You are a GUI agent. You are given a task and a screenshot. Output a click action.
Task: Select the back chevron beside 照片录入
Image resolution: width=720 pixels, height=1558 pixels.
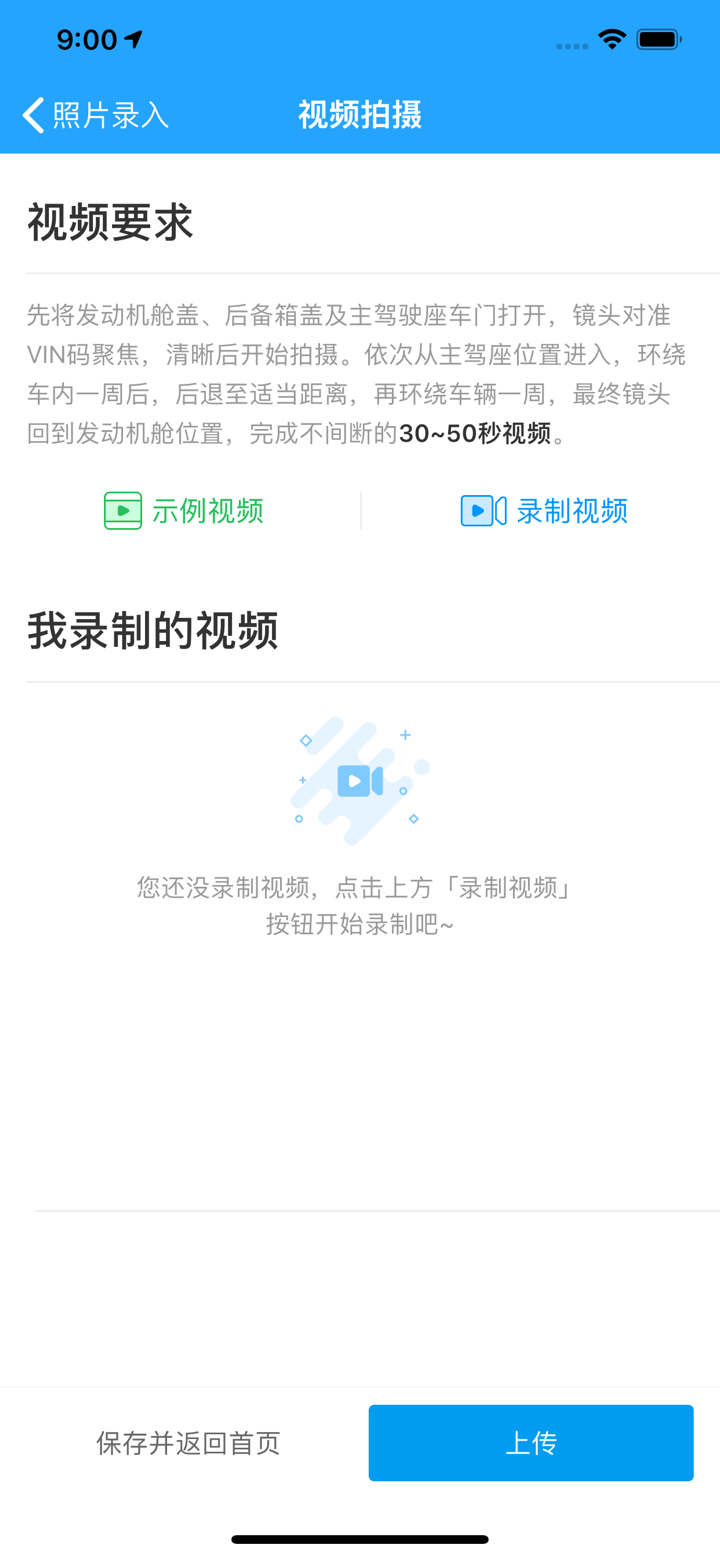31,115
